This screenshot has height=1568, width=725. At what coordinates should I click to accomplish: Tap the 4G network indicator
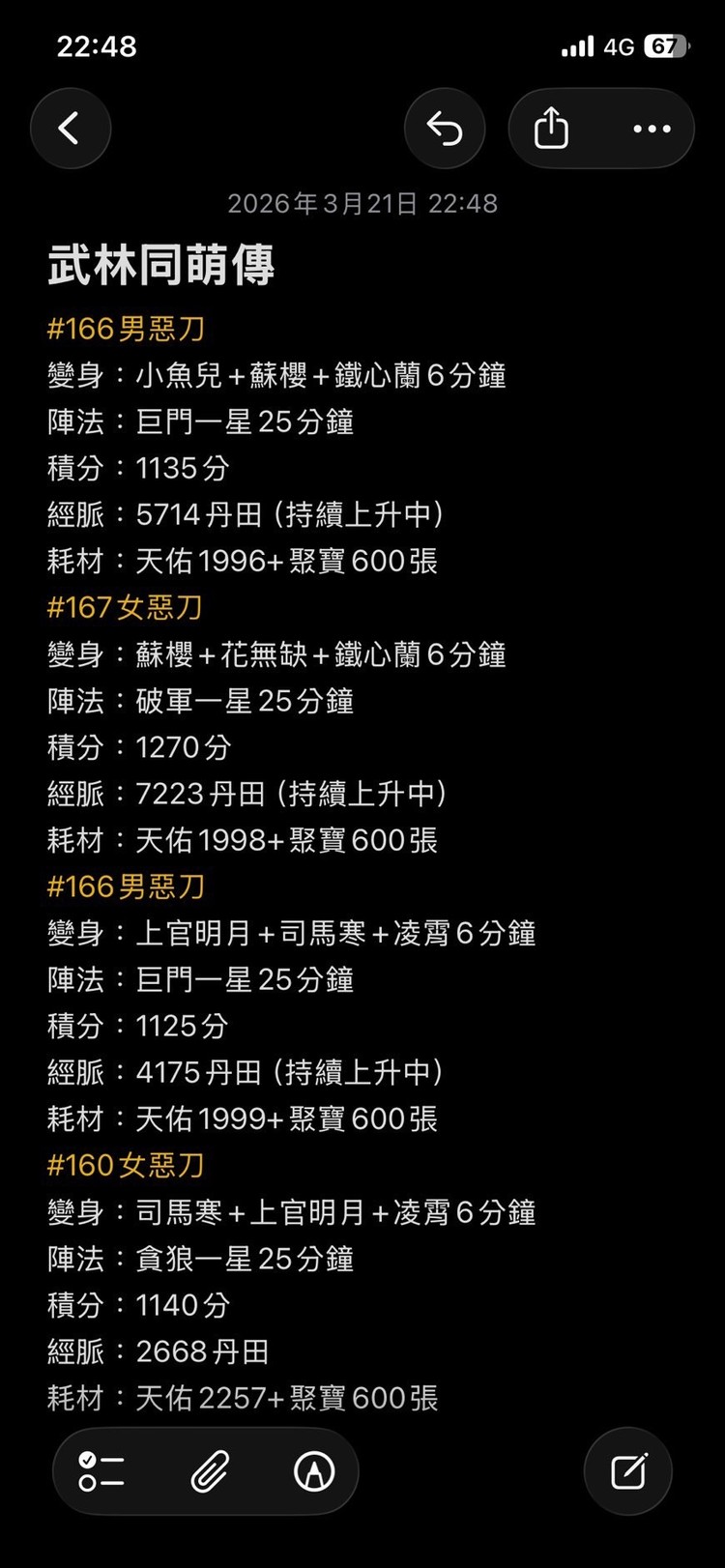[624, 45]
